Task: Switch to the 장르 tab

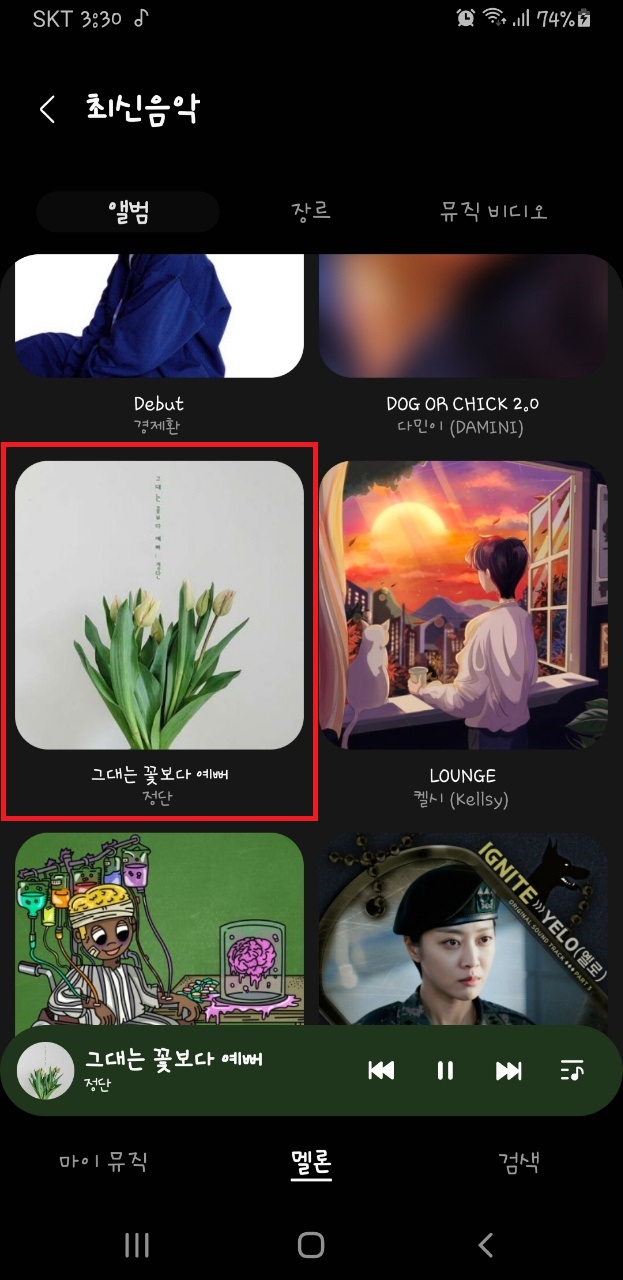Action: pos(311,212)
